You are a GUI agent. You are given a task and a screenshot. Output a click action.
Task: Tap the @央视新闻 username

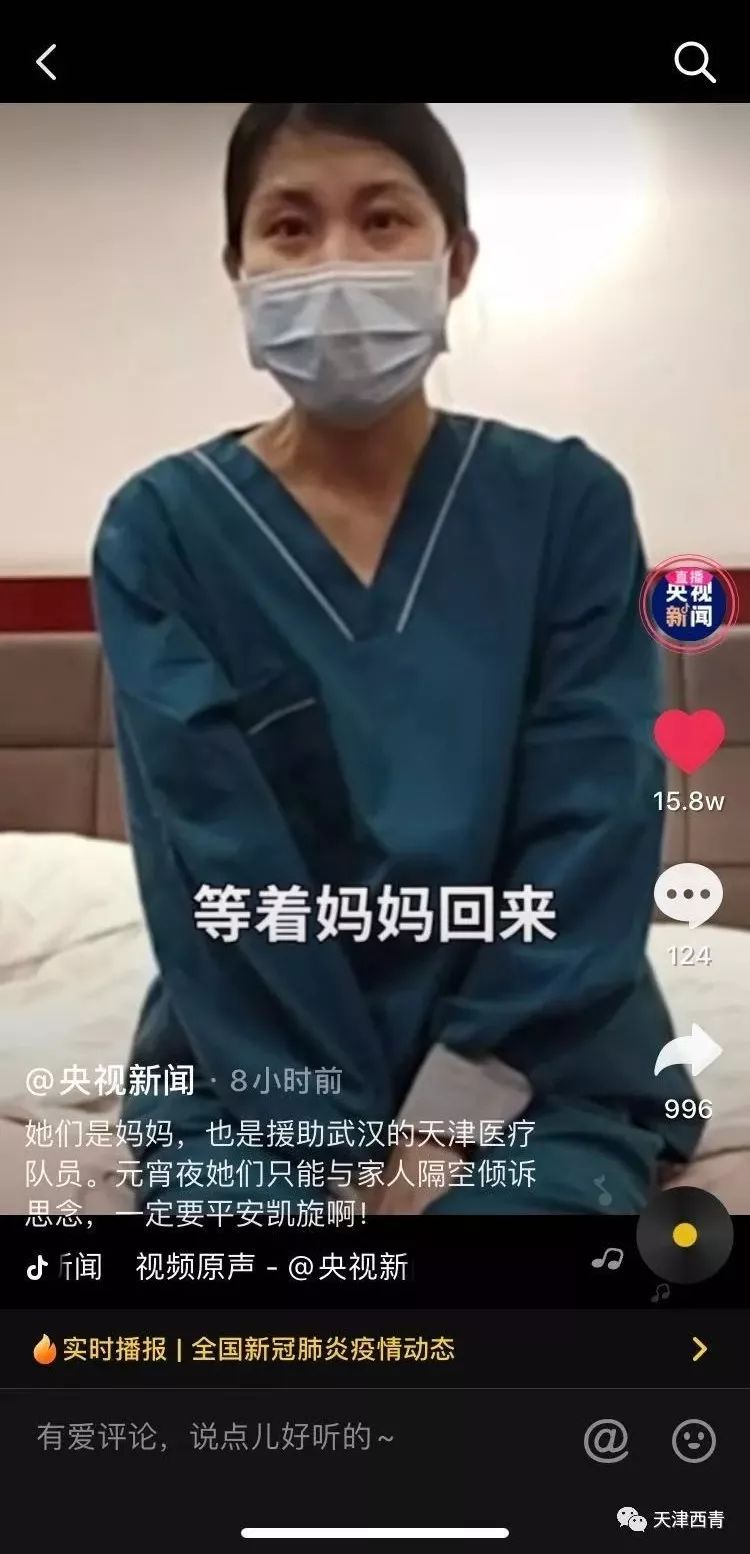110,1081
